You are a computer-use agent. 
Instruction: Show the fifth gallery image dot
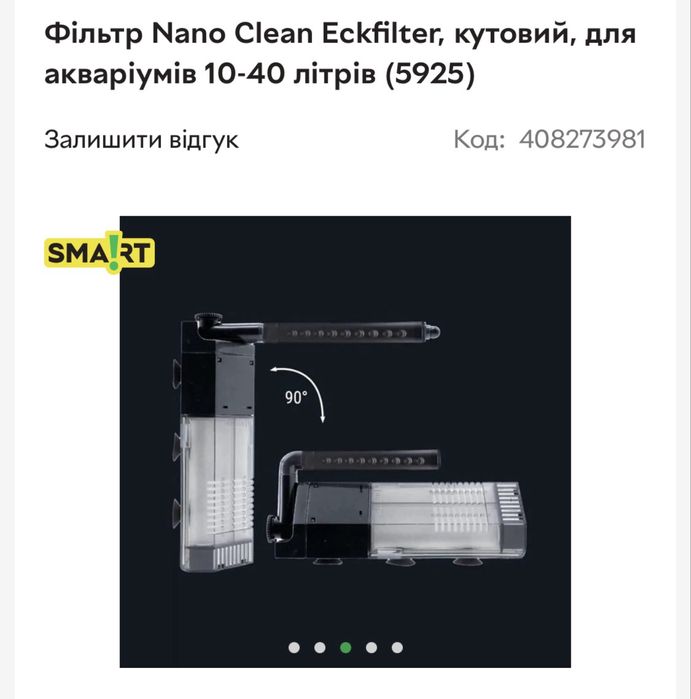397,647
